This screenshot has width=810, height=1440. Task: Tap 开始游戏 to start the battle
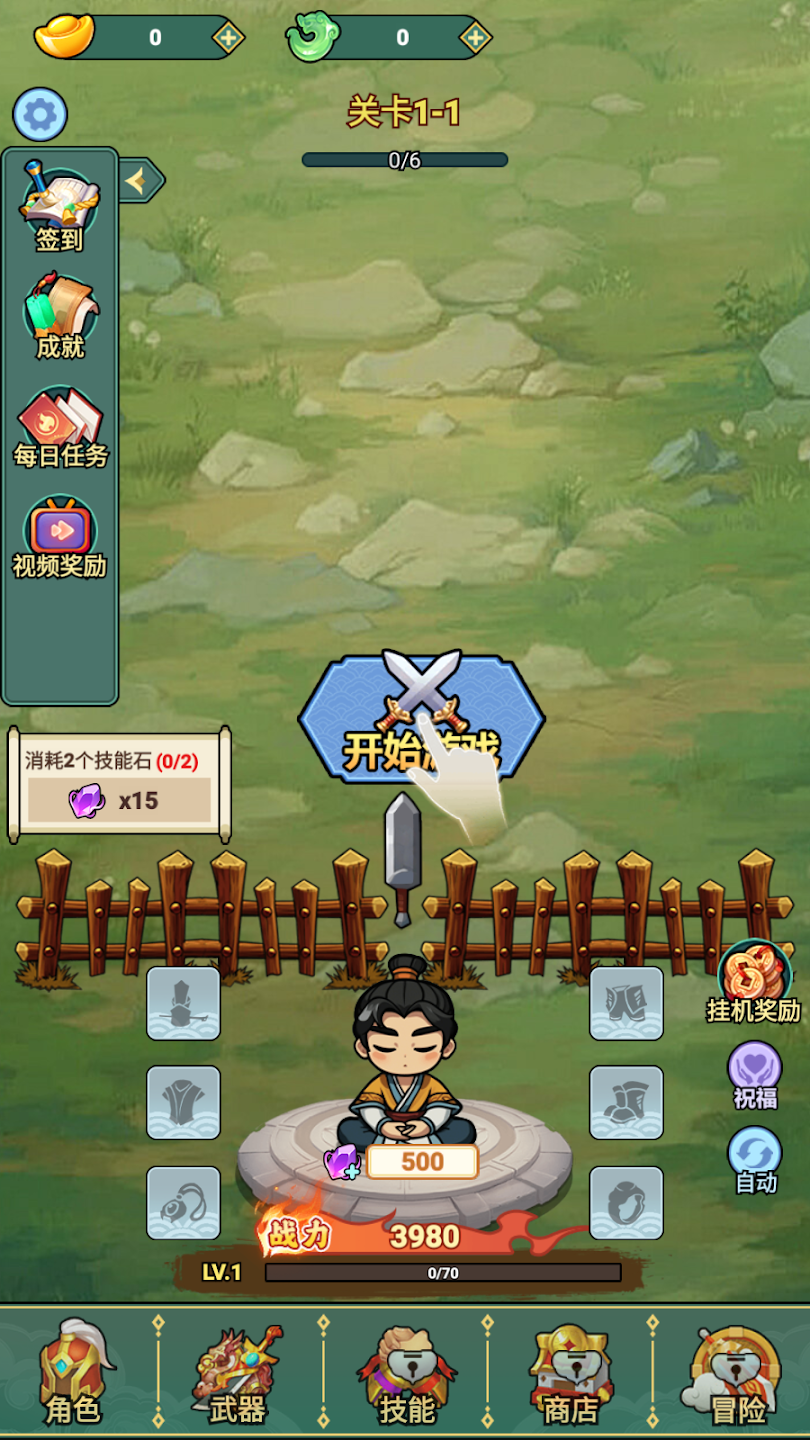click(421, 720)
